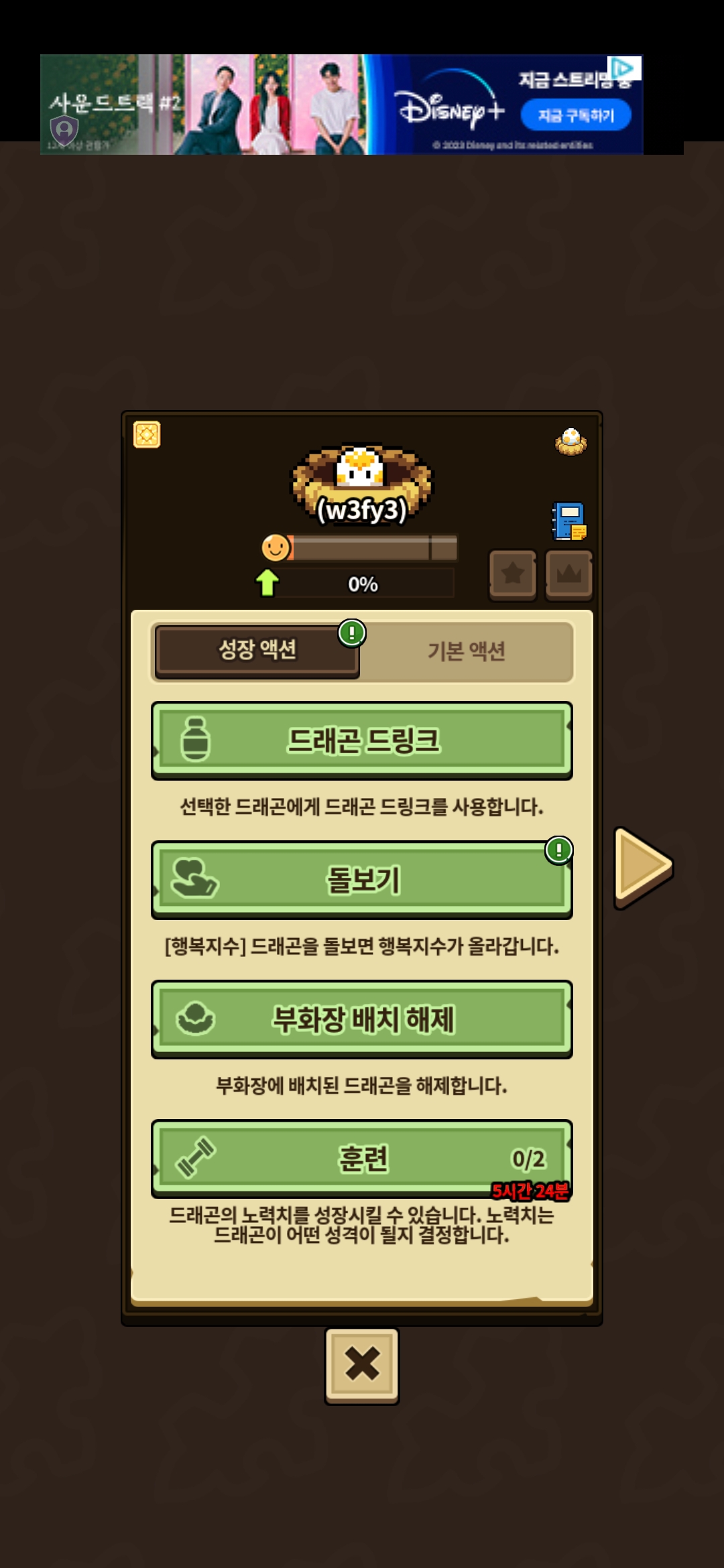Tap the star button
The width and height of the screenshot is (724, 1568).
tap(513, 574)
